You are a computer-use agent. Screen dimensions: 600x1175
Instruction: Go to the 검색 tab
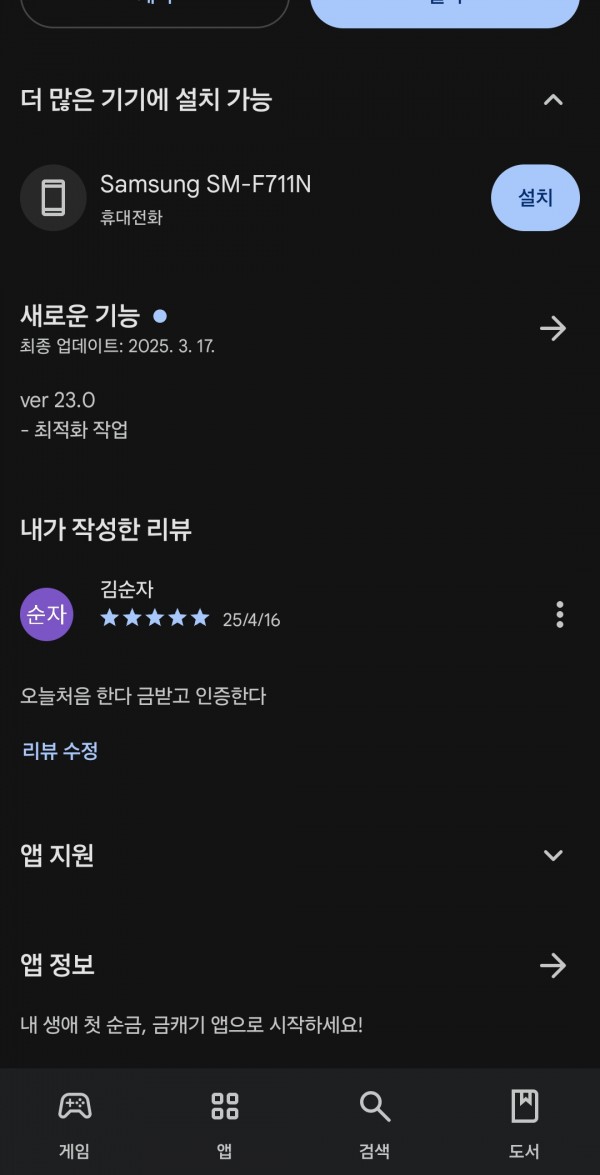coord(375,1123)
